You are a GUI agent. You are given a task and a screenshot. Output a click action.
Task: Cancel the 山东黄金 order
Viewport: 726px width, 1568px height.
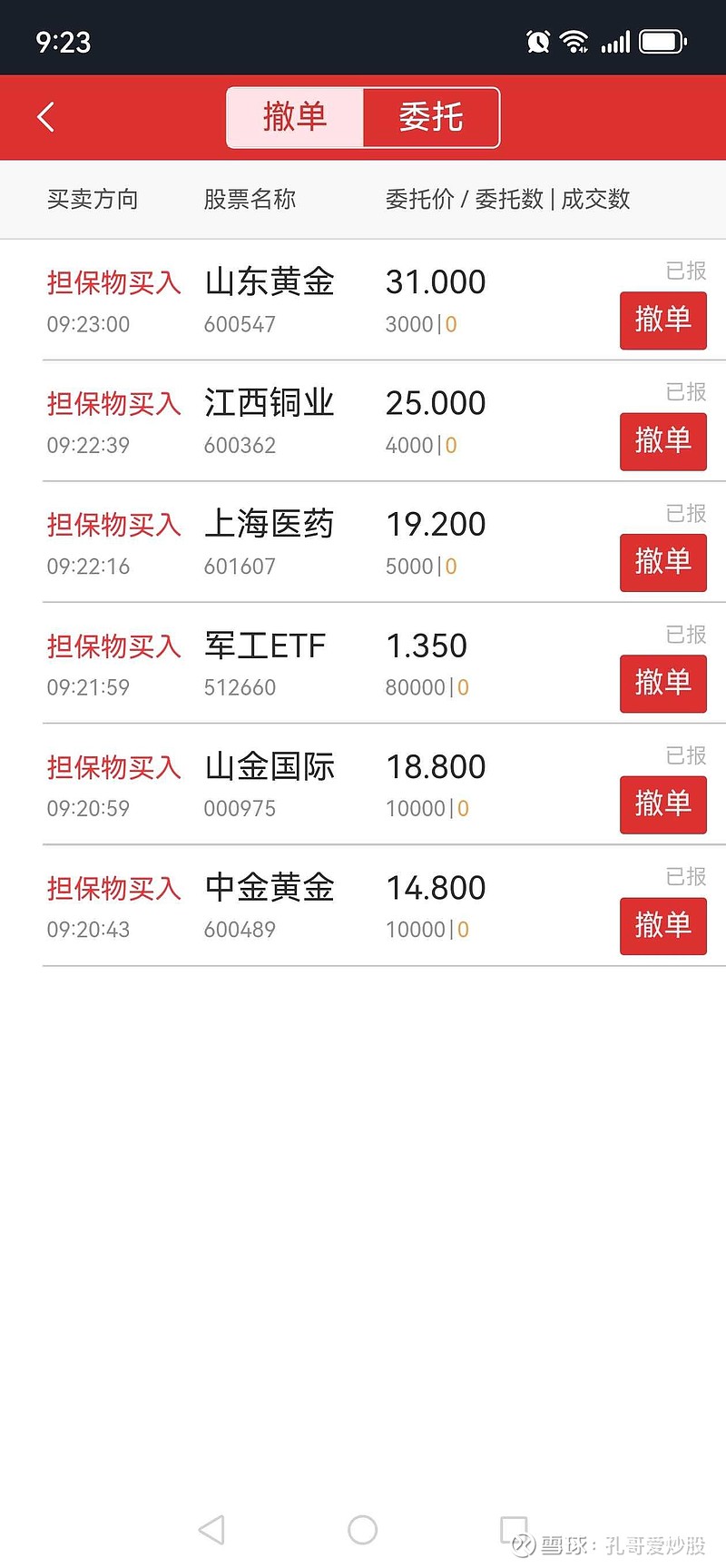coord(662,320)
